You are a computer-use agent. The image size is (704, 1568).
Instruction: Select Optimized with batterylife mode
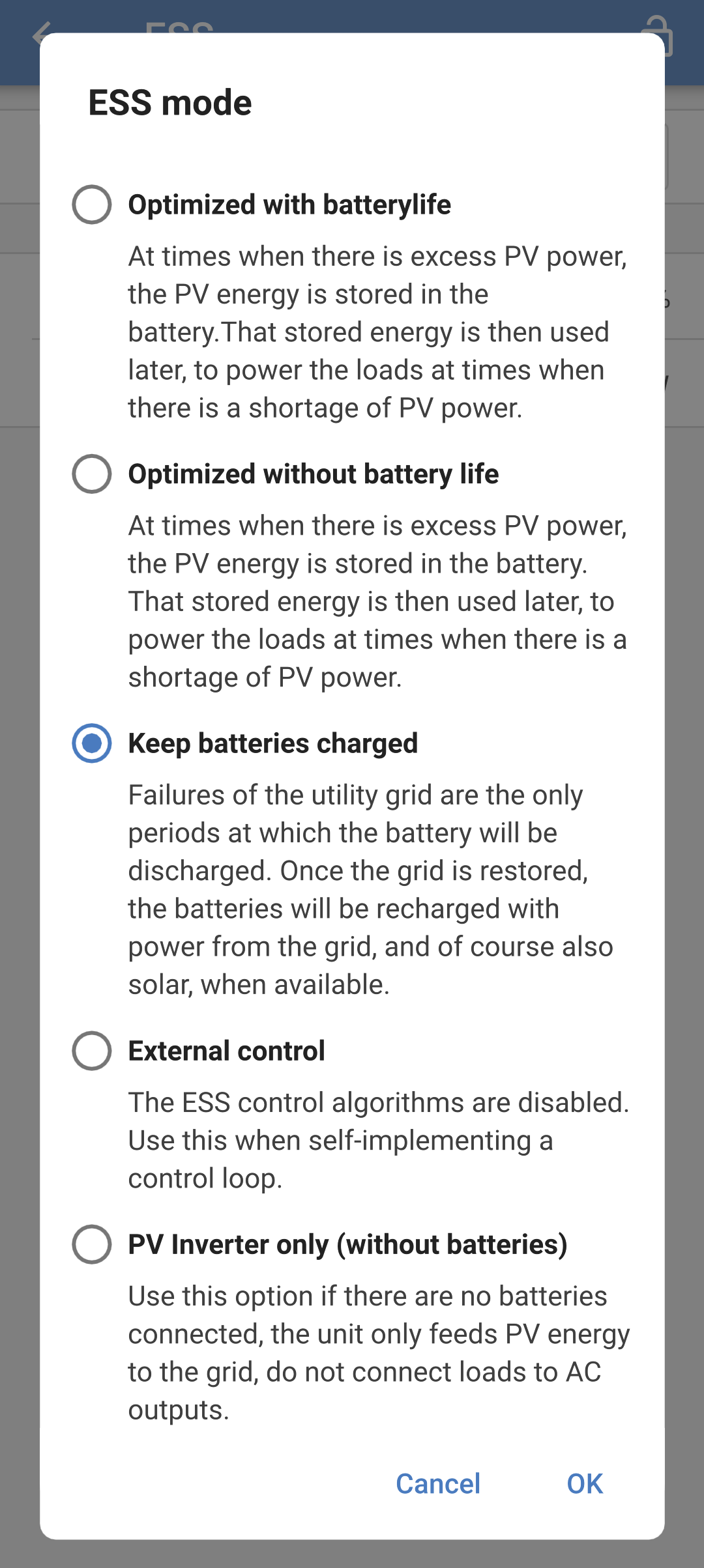[x=92, y=205]
